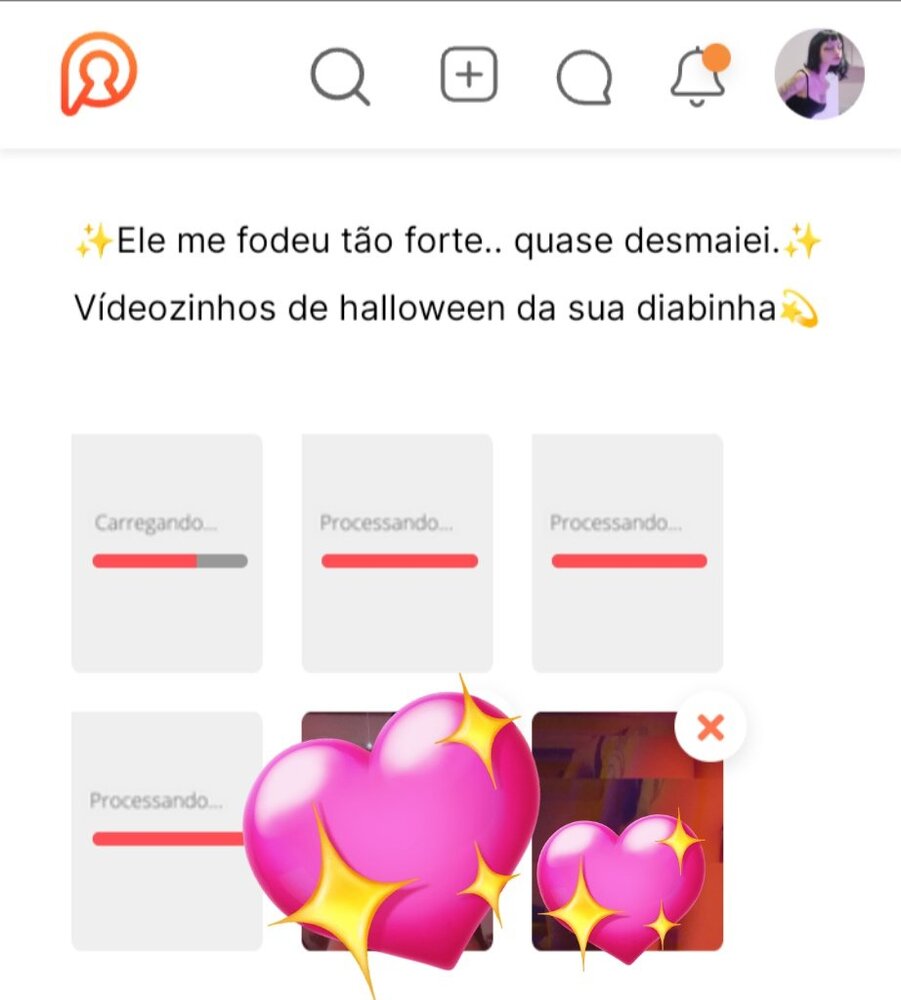Go to home via the orange logo
This screenshot has height=1000, width=901.
98,74
